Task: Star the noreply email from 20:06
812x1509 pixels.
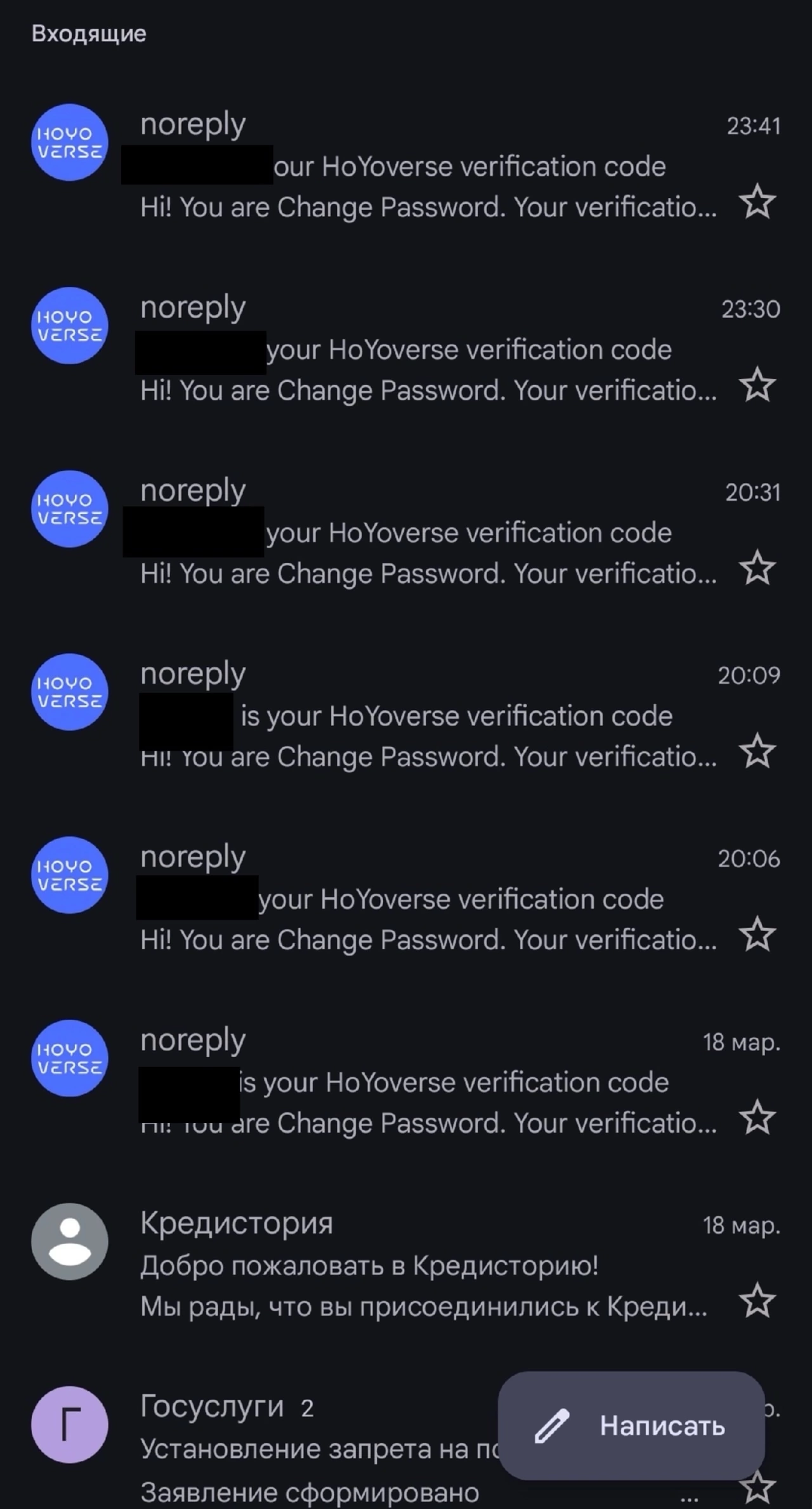Action: 757,934
